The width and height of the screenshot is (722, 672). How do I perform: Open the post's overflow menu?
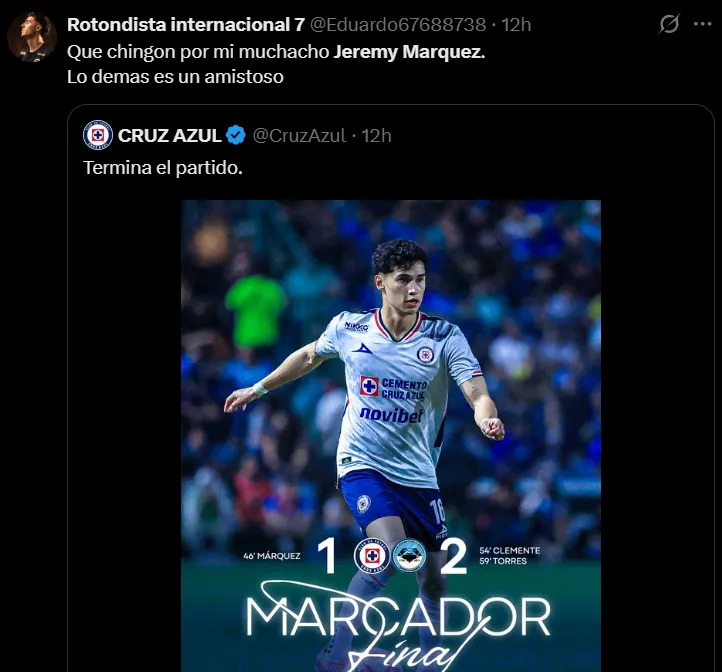pos(702,24)
